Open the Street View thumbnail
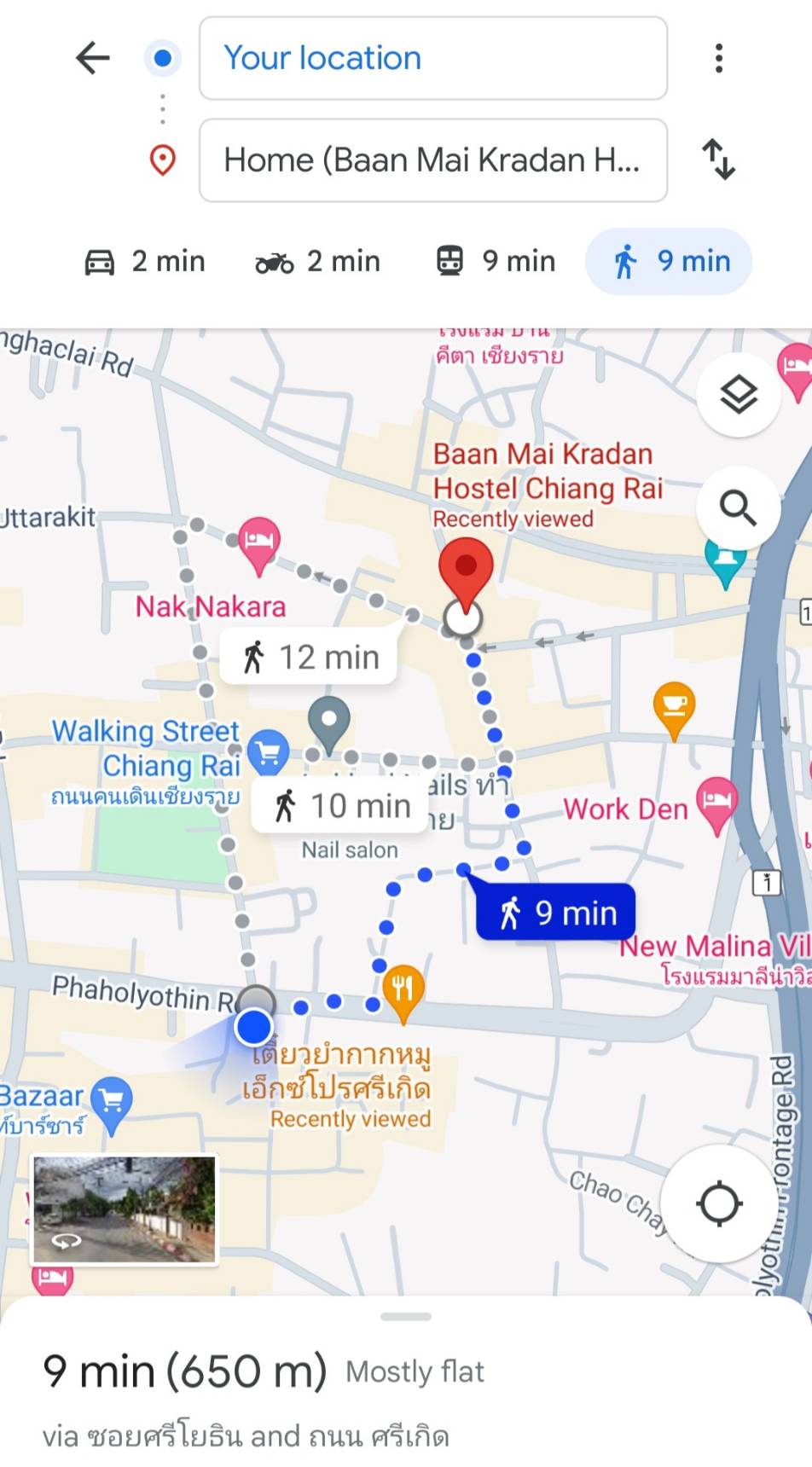The image size is (812, 1467). [125, 1209]
